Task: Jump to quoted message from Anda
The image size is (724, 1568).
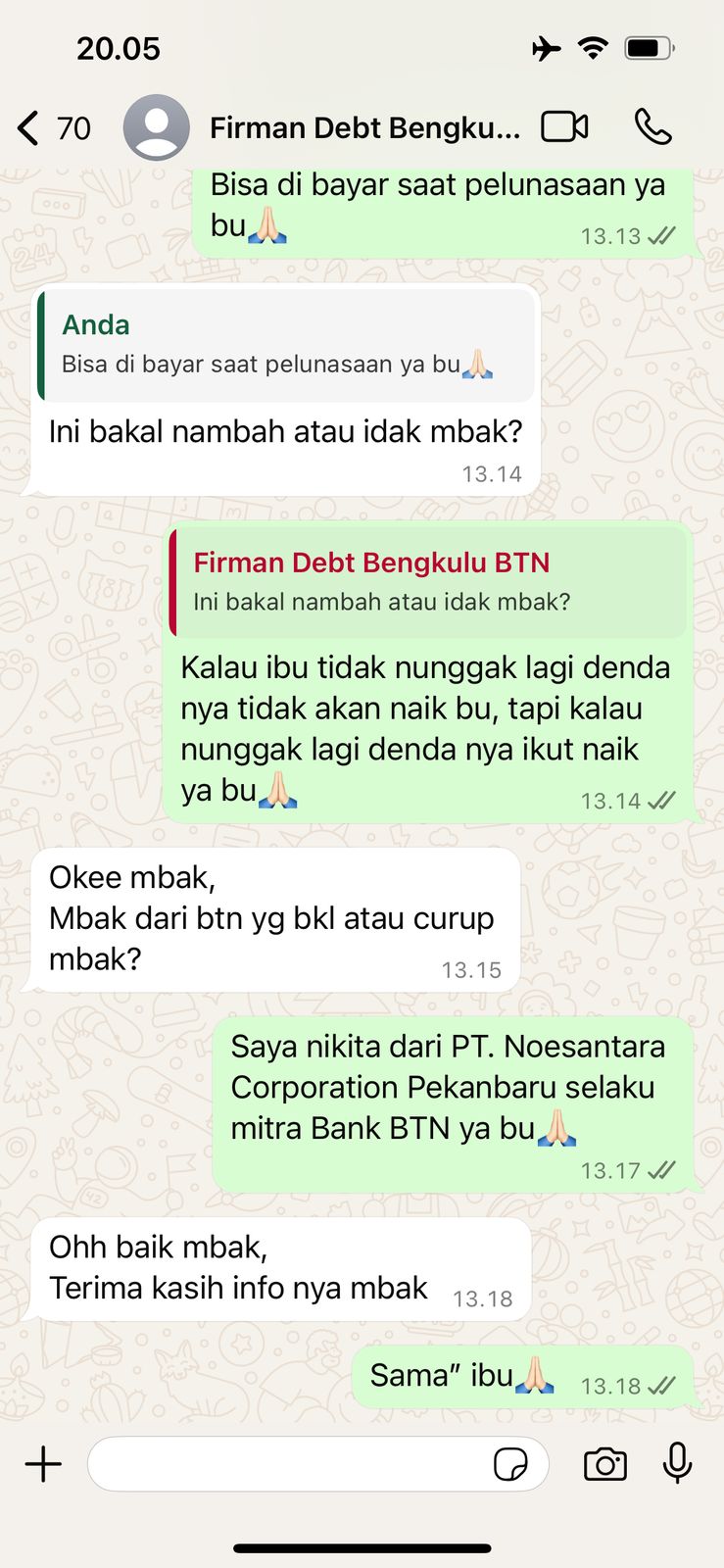Action: pos(286,345)
